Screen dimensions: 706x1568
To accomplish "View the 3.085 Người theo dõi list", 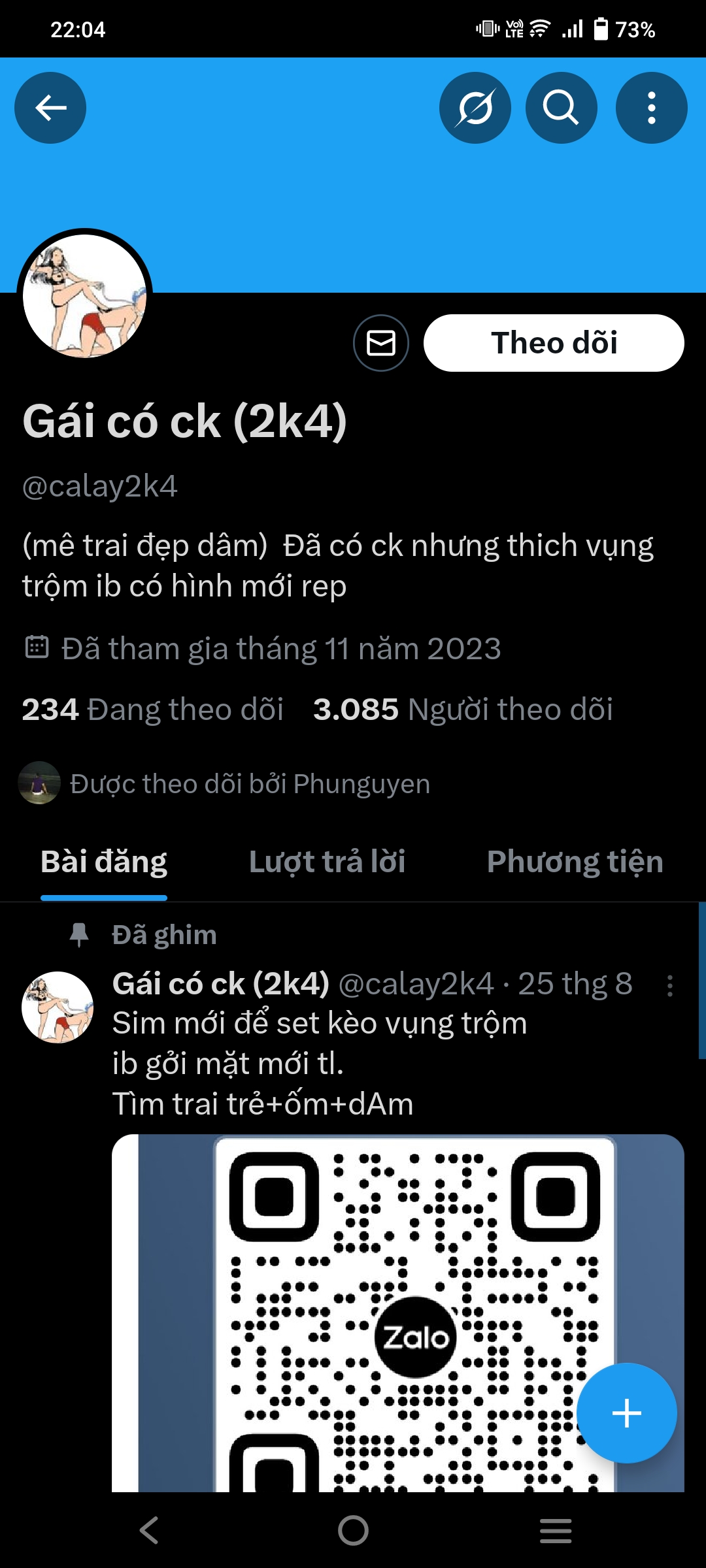I will tap(463, 710).
